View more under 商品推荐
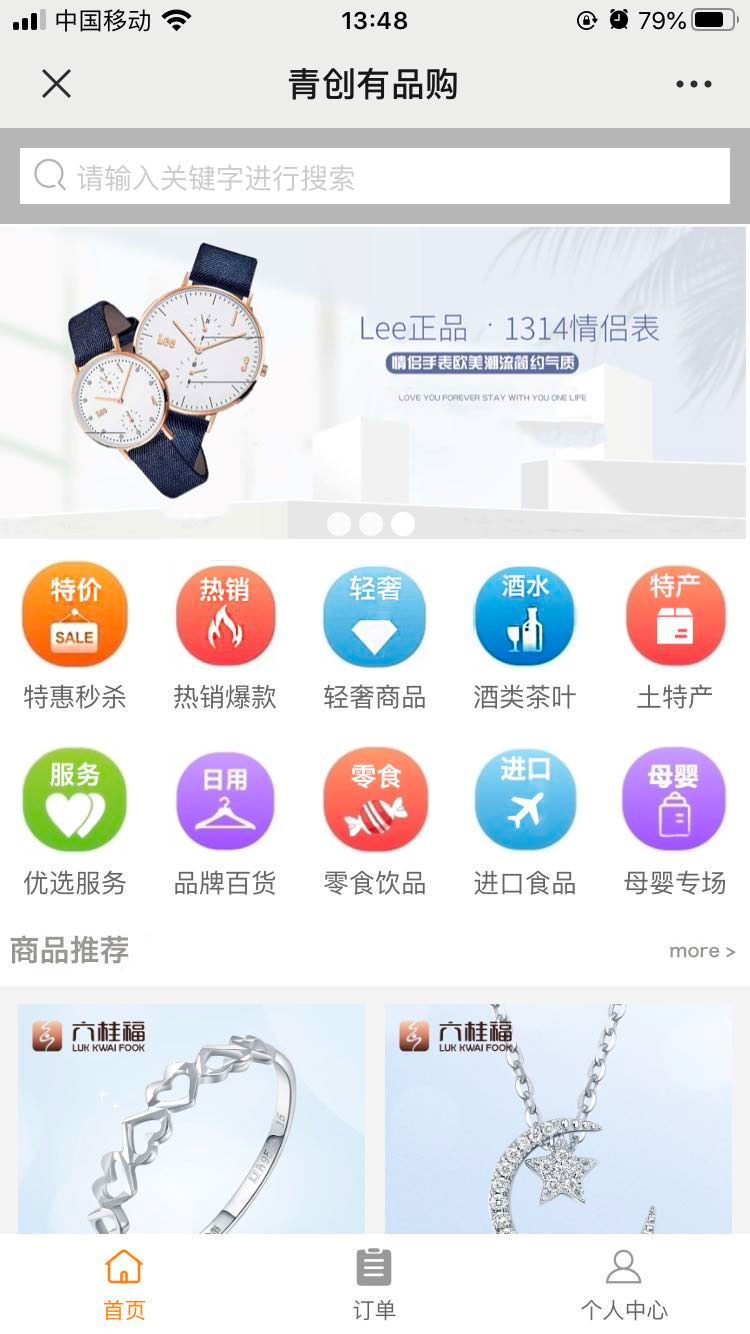Viewport: 750px width, 1334px height. point(701,951)
